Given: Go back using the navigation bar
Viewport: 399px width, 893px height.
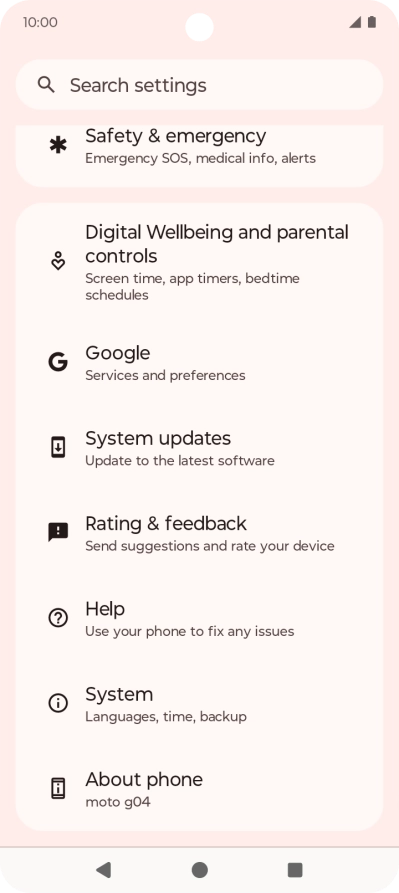Looking at the screenshot, I should [104, 870].
